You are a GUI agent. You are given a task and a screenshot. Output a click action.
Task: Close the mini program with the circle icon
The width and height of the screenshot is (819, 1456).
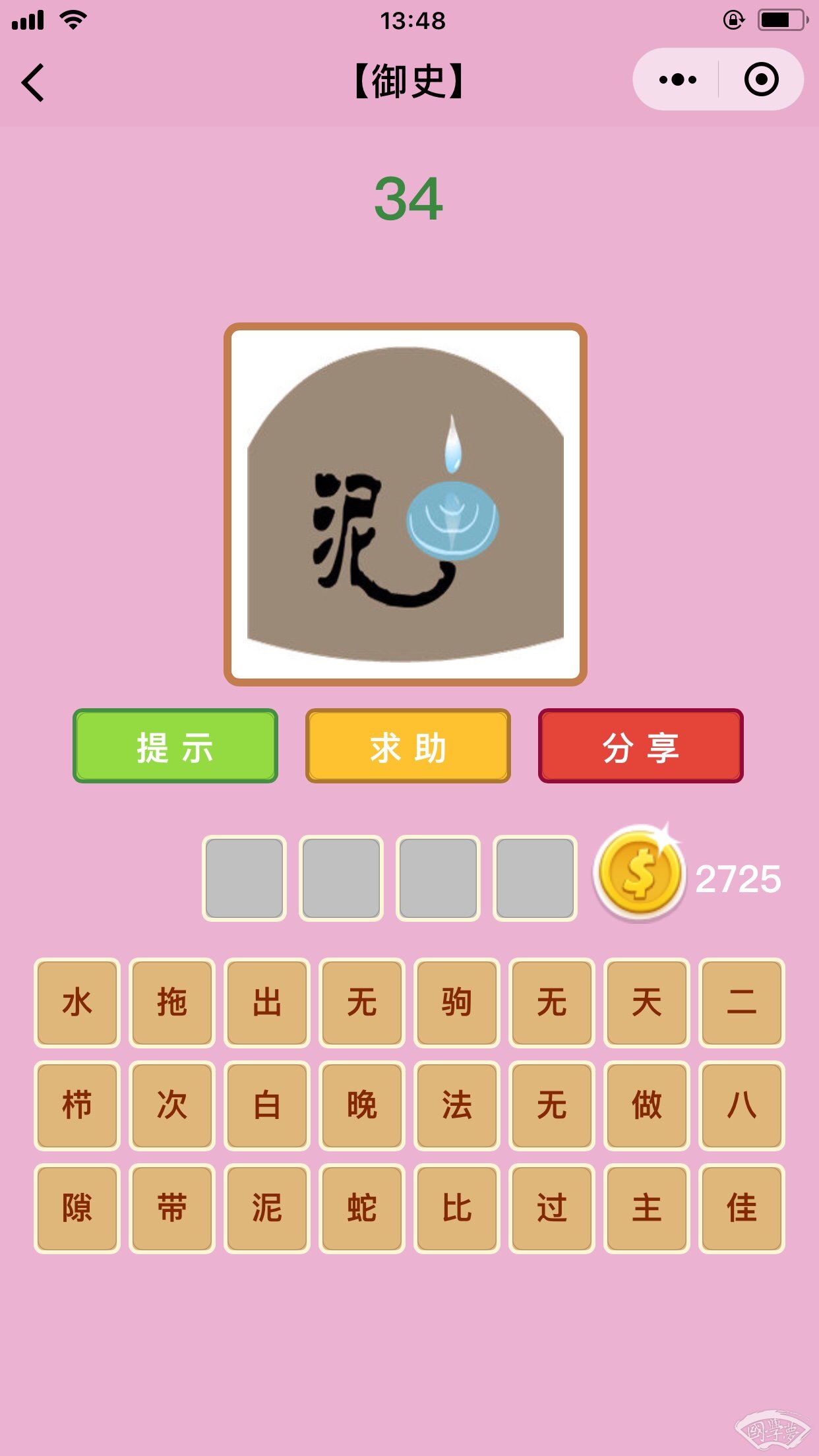coord(761,80)
